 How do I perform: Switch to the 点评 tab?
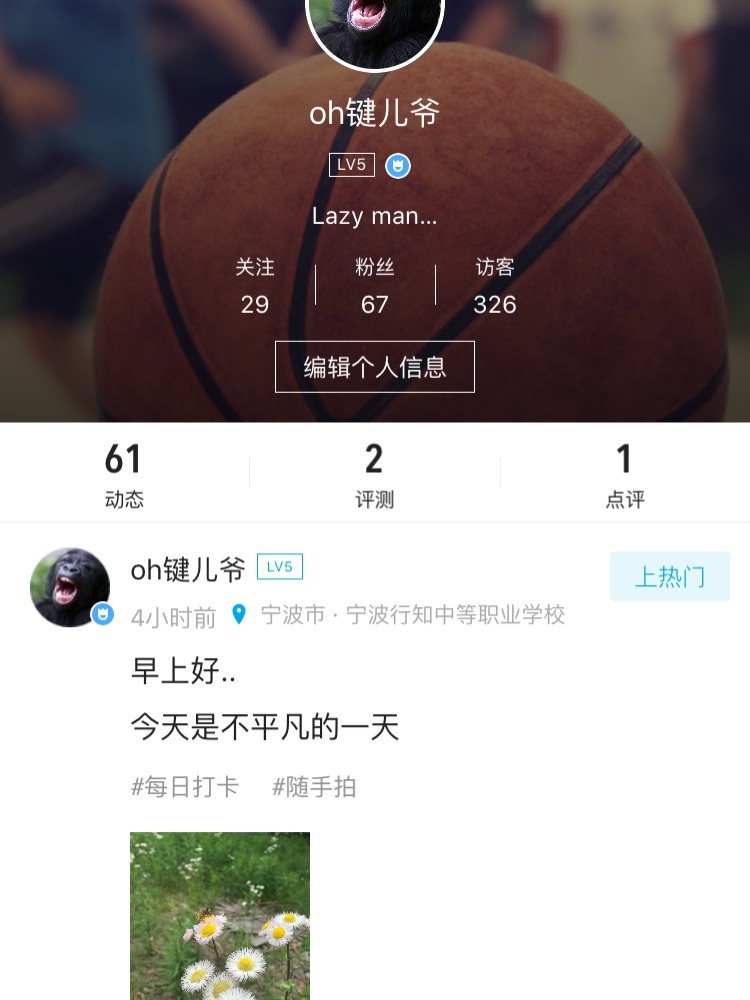coord(624,475)
